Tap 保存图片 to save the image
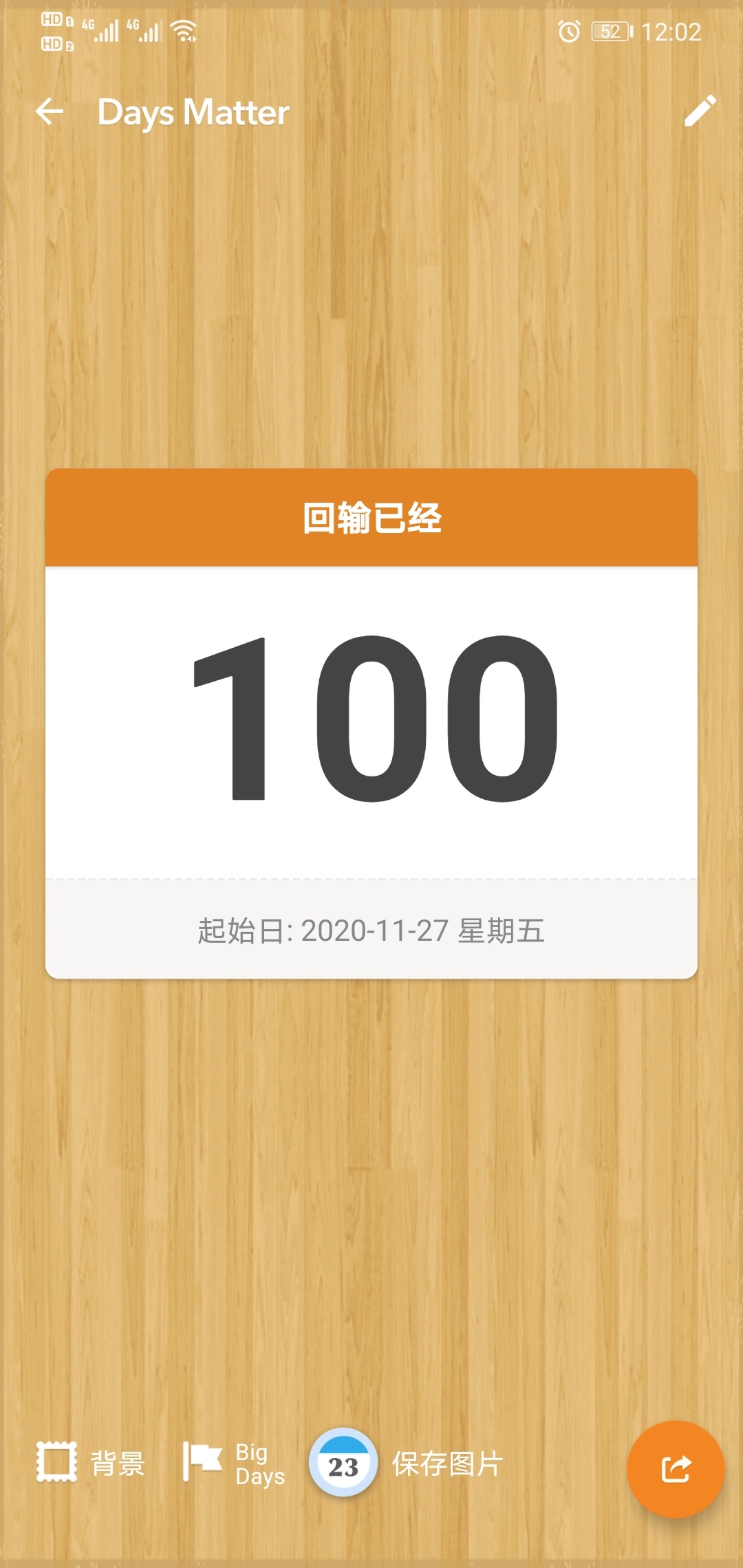 point(408,1463)
